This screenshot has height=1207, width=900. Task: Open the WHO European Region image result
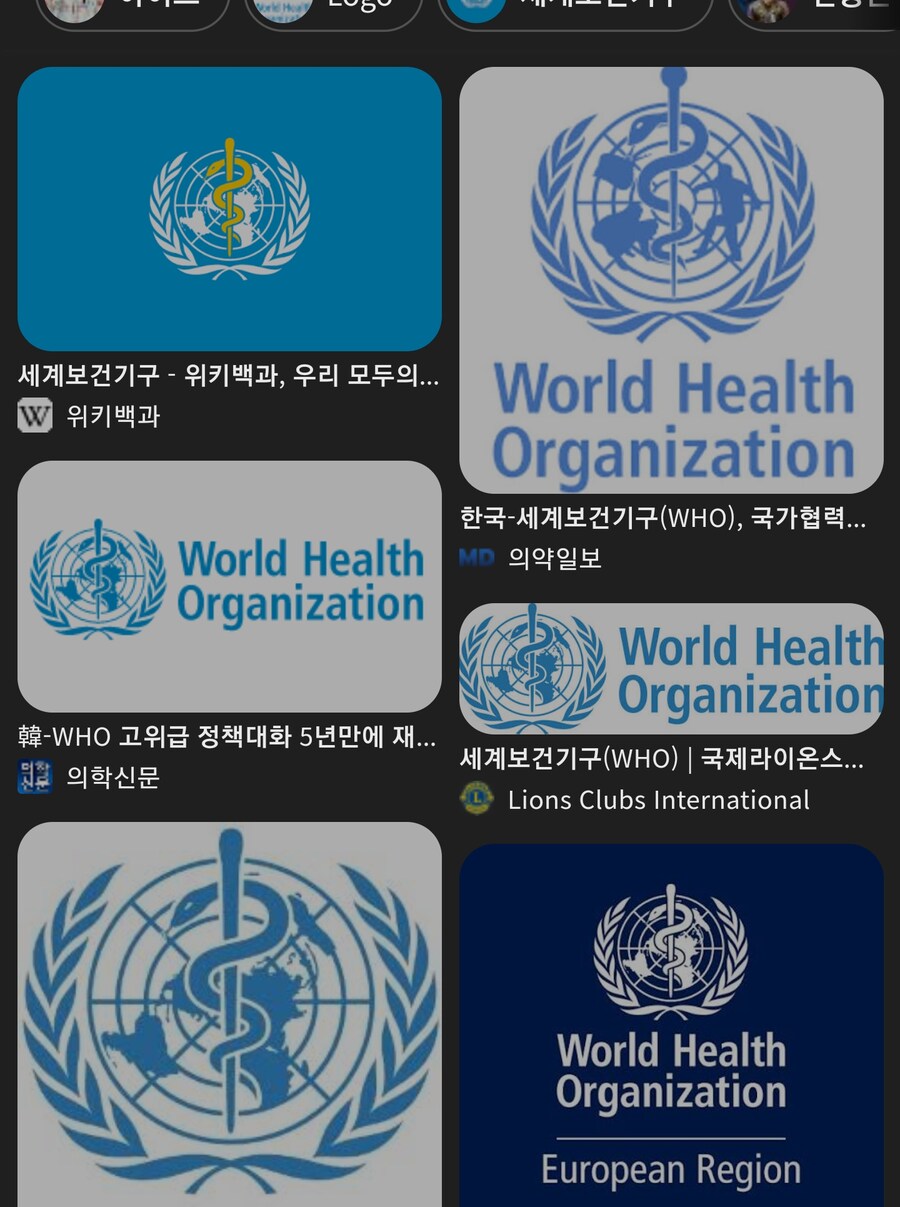[x=671, y=1025]
